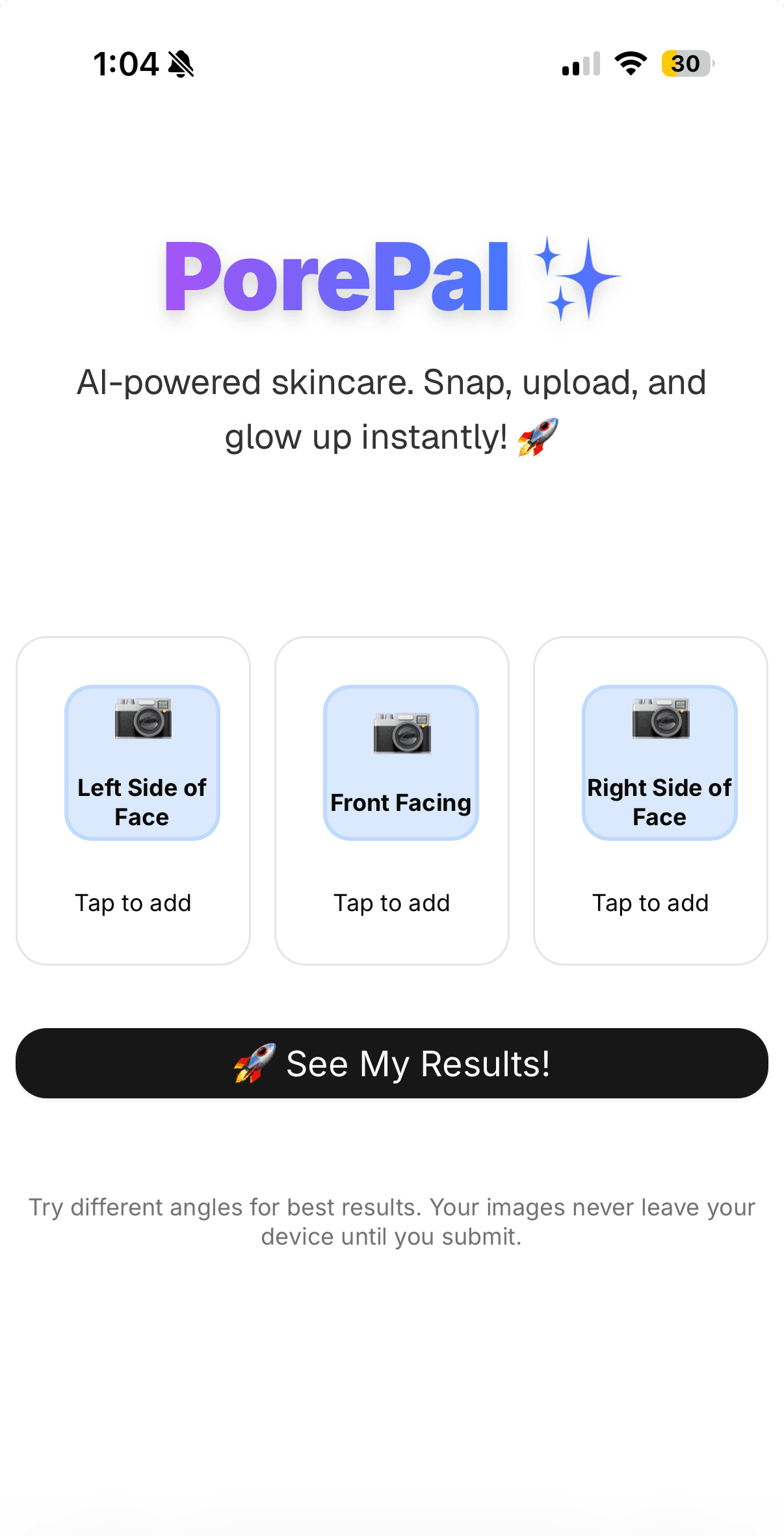The width and height of the screenshot is (784, 1536).
Task: Tap to add a Front Facing photo
Action: [391, 903]
